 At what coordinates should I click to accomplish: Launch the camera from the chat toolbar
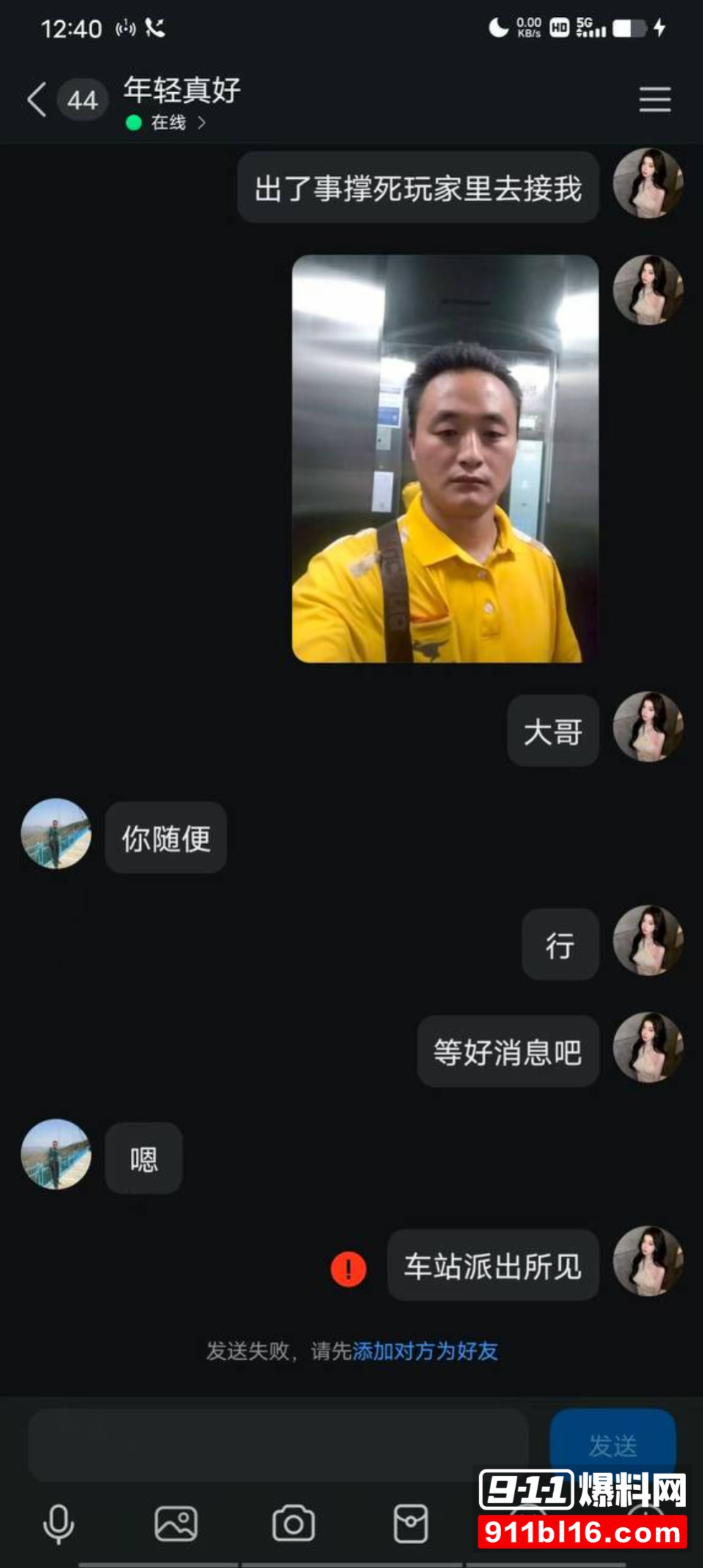pos(293,1524)
